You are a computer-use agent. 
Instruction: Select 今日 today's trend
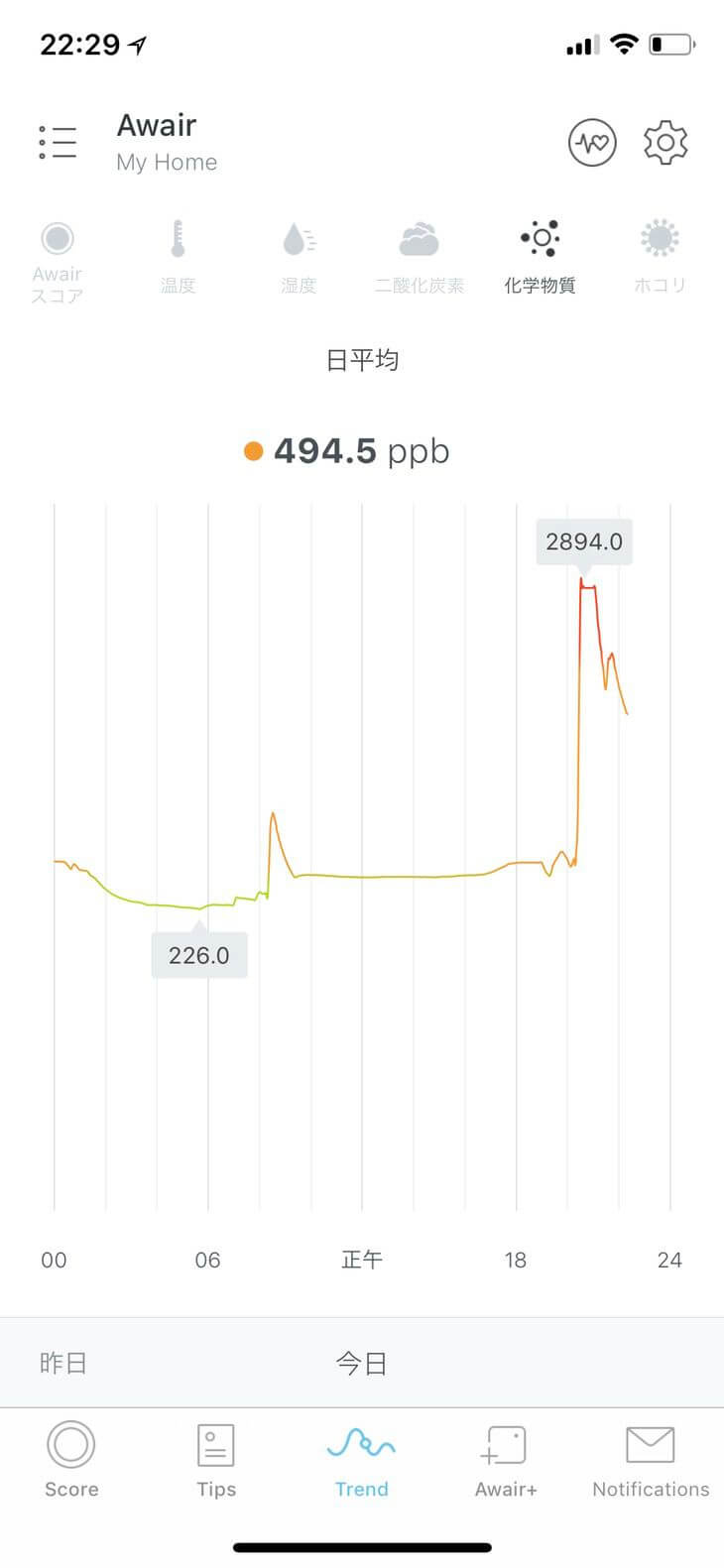361,1363
